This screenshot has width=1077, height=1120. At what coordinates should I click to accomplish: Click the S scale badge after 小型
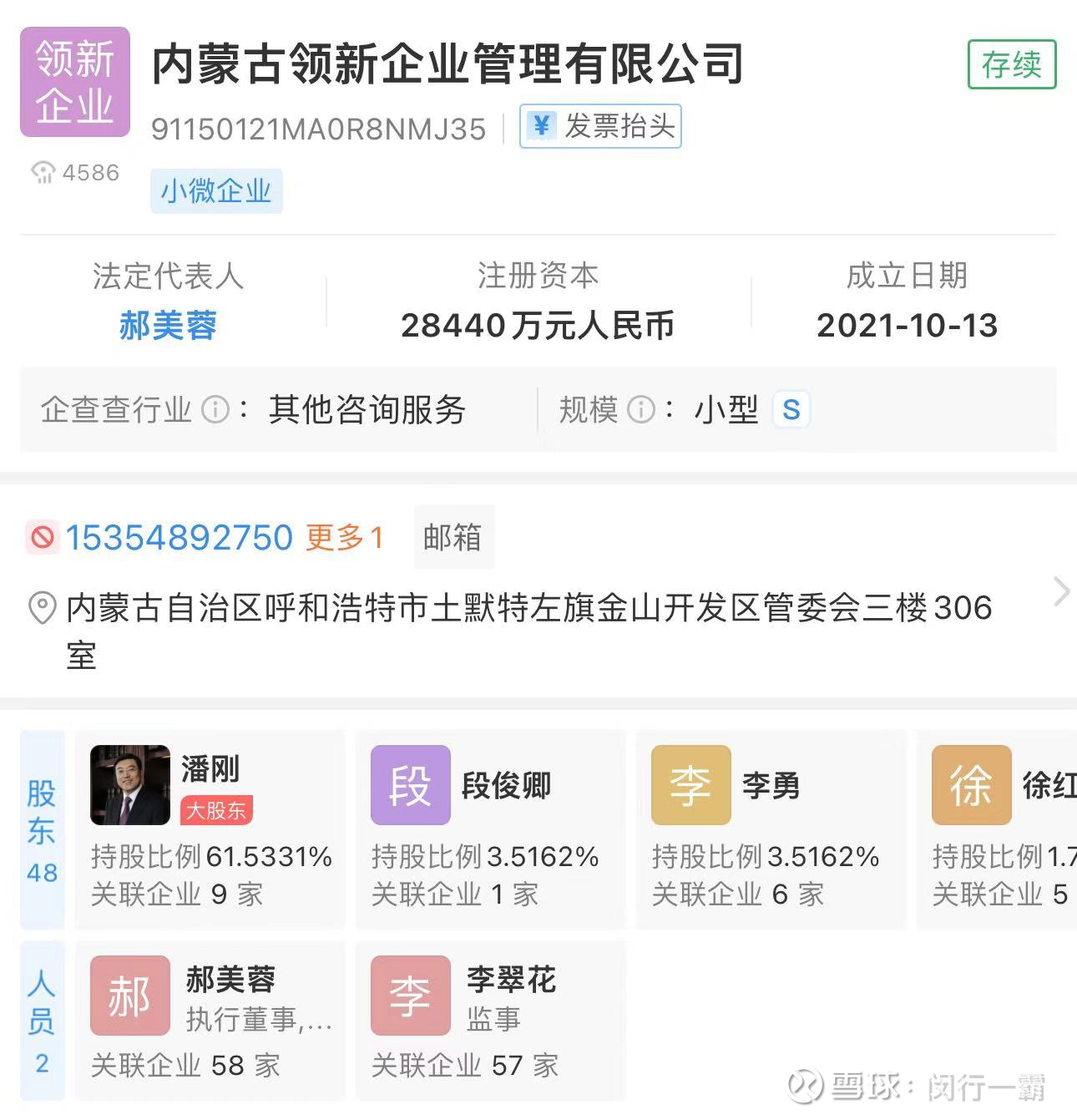click(792, 410)
